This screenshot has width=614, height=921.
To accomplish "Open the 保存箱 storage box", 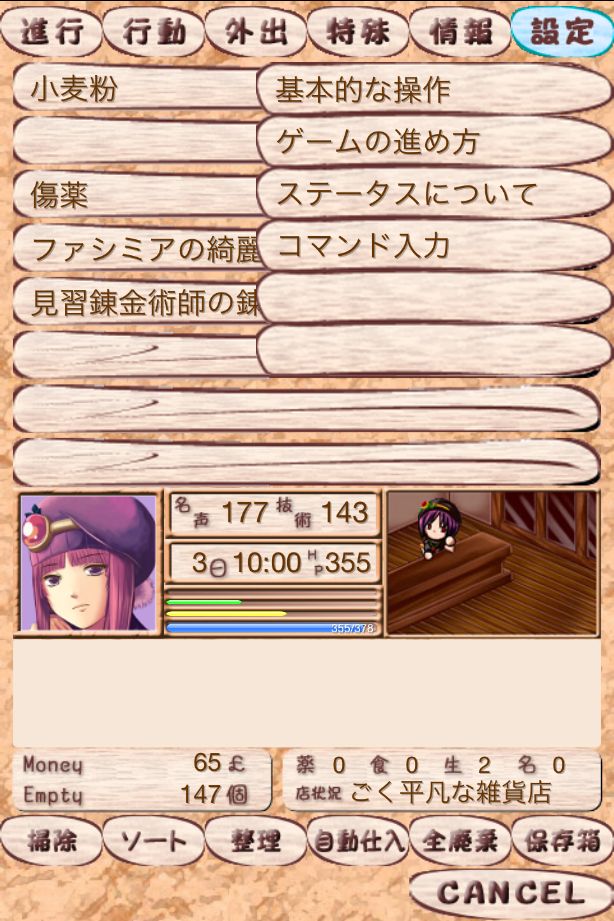I will pos(562,841).
